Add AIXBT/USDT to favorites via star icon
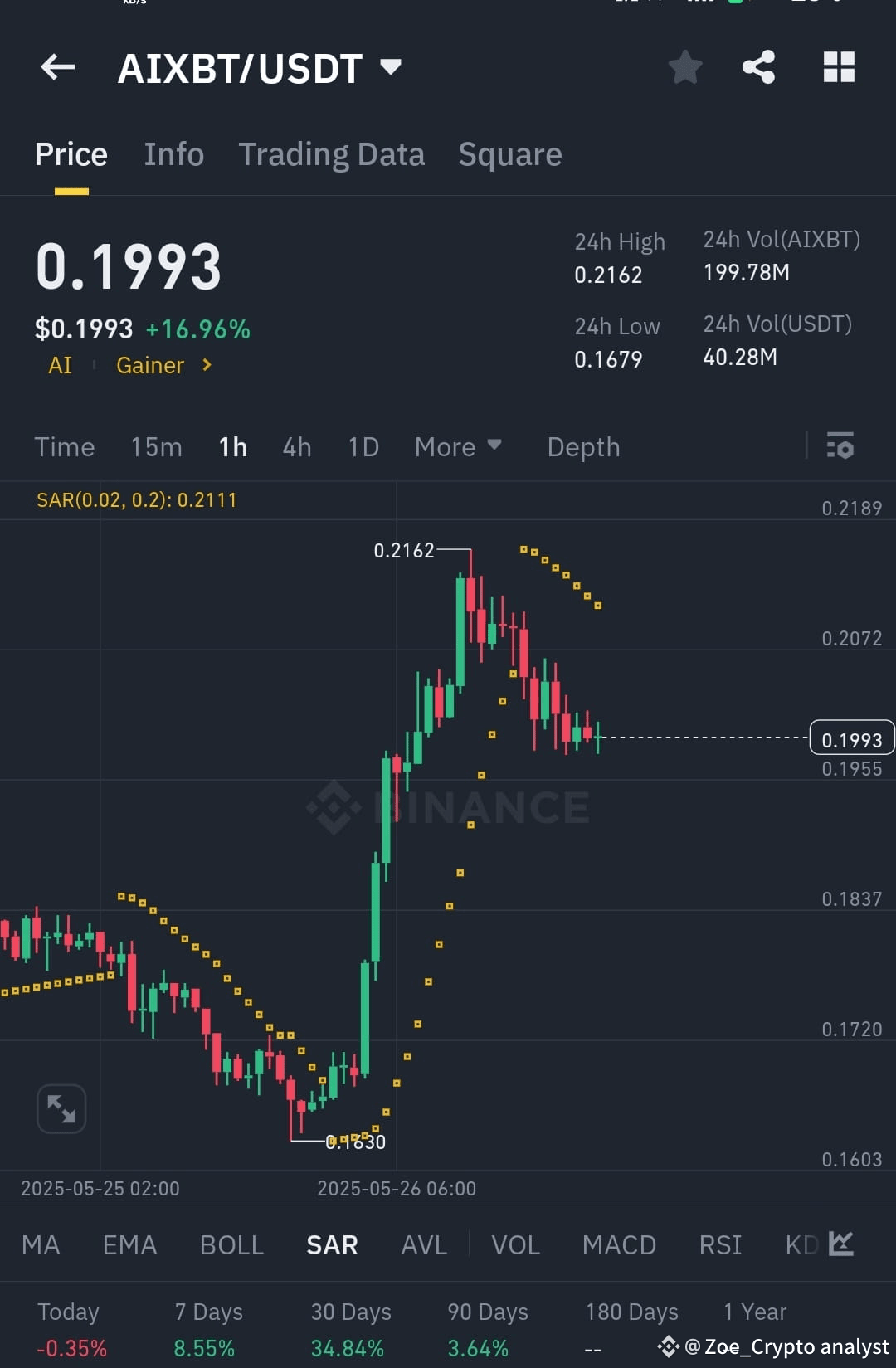This screenshot has height=1368, width=896. (x=685, y=68)
